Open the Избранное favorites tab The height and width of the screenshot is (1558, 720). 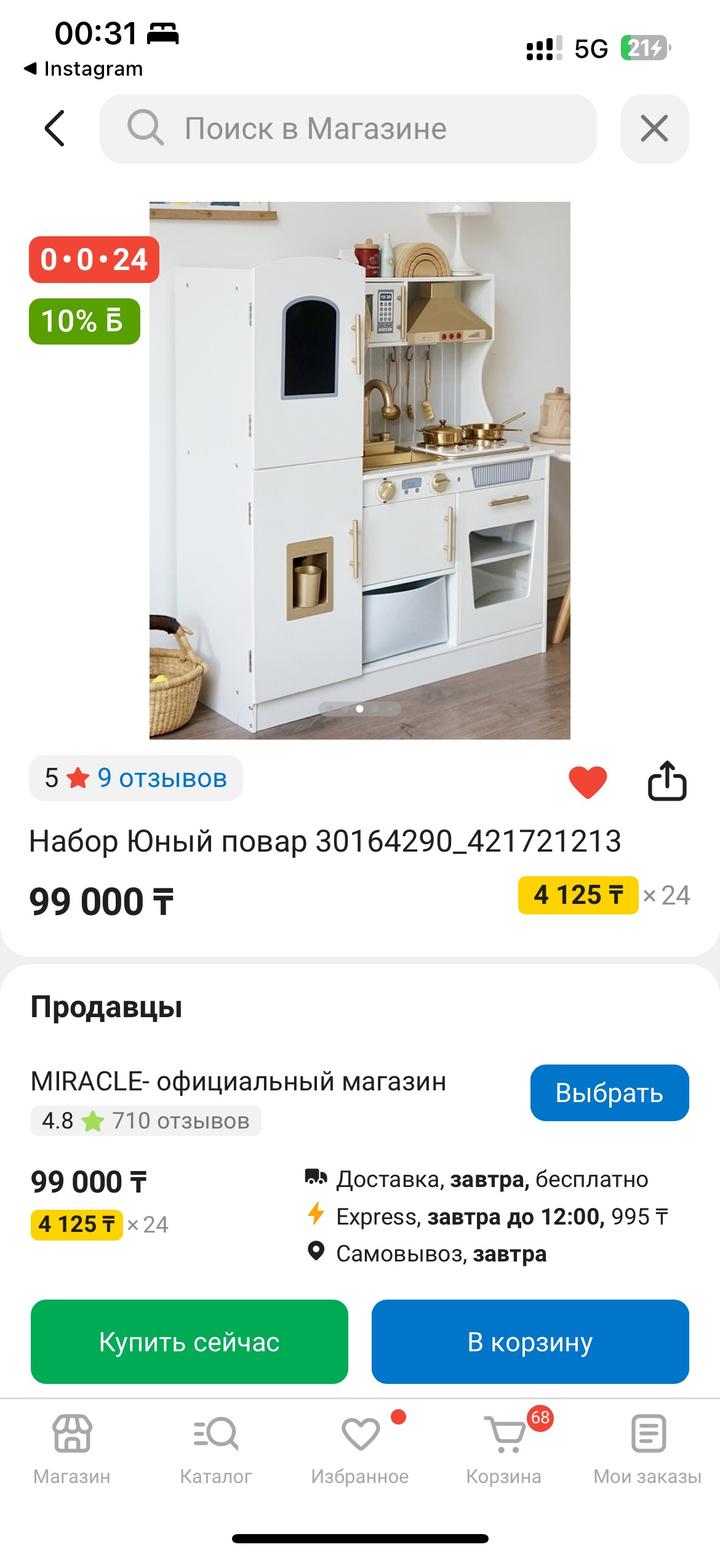361,1446
